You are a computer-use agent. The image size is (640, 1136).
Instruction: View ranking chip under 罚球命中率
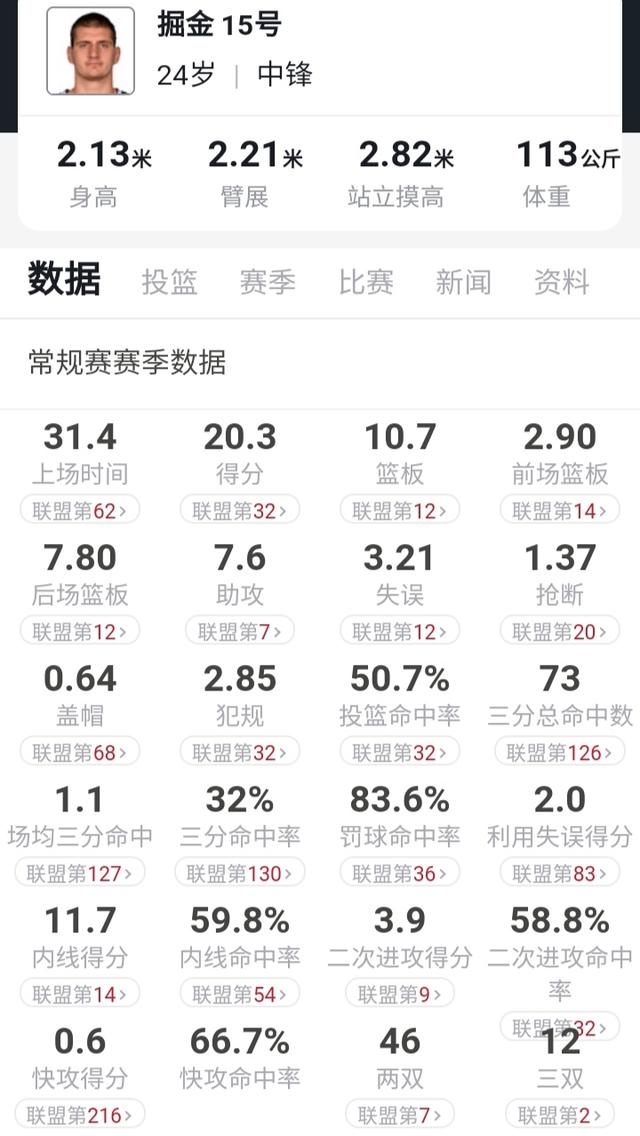pyautogui.click(x=399, y=874)
